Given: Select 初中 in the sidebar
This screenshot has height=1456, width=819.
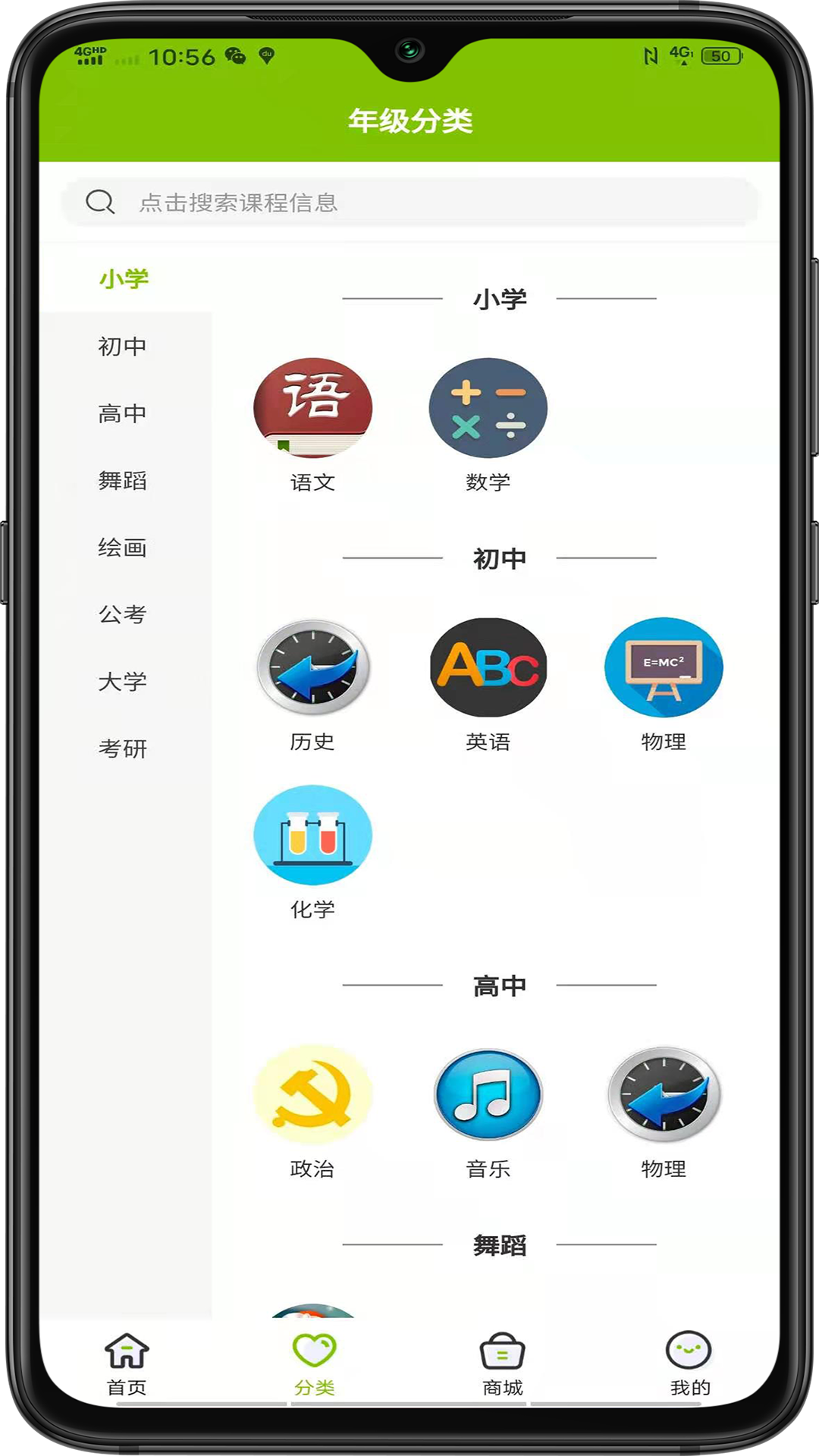Looking at the screenshot, I should point(124,346).
